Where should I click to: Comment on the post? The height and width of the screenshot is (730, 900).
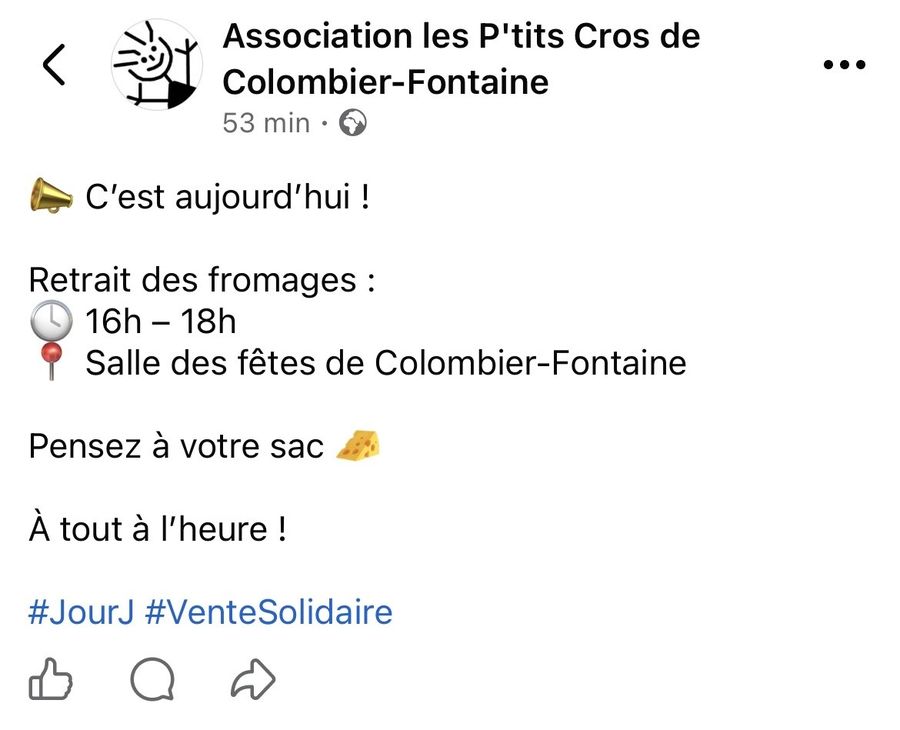[x=153, y=681]
